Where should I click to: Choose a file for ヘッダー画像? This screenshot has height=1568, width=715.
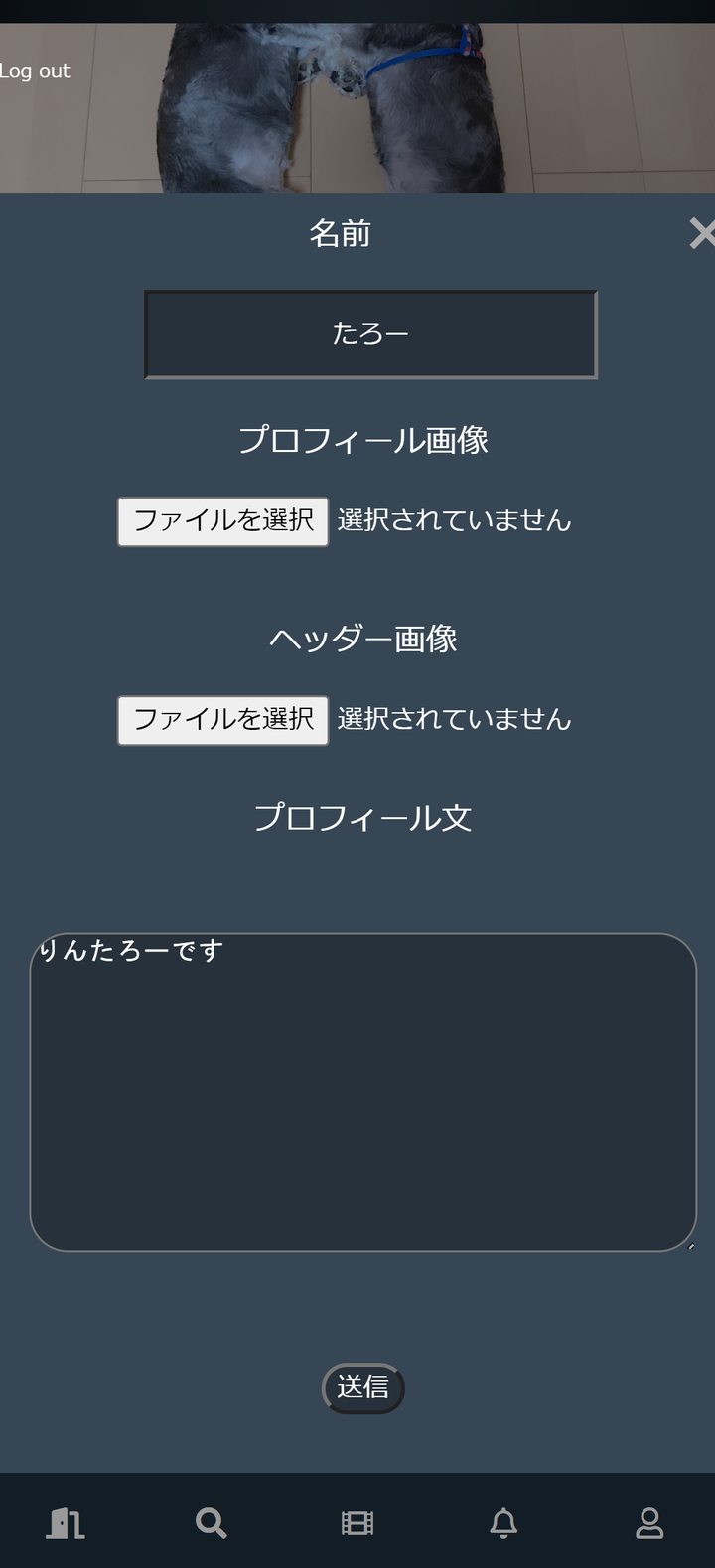[x=223, y=720]
